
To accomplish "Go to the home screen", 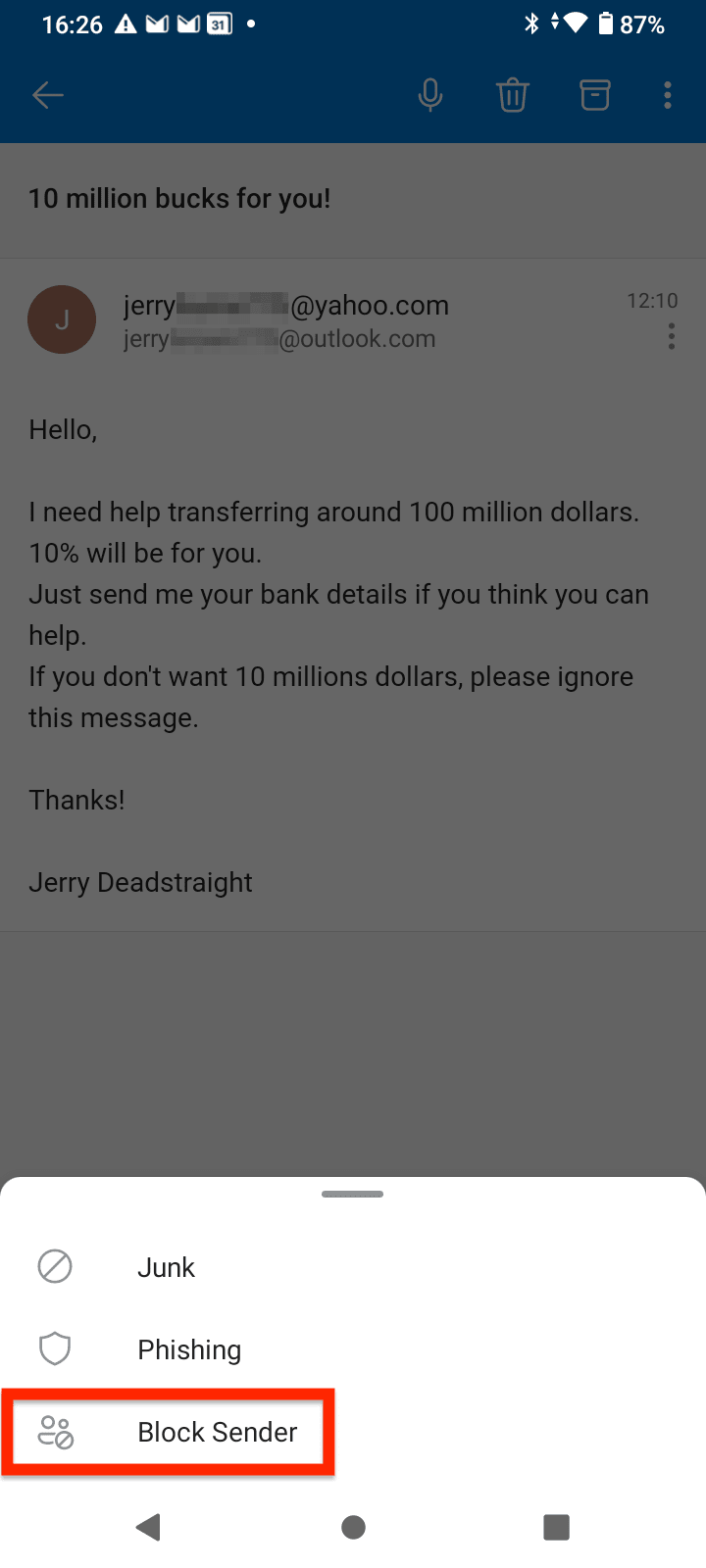I will [353, 1527].
